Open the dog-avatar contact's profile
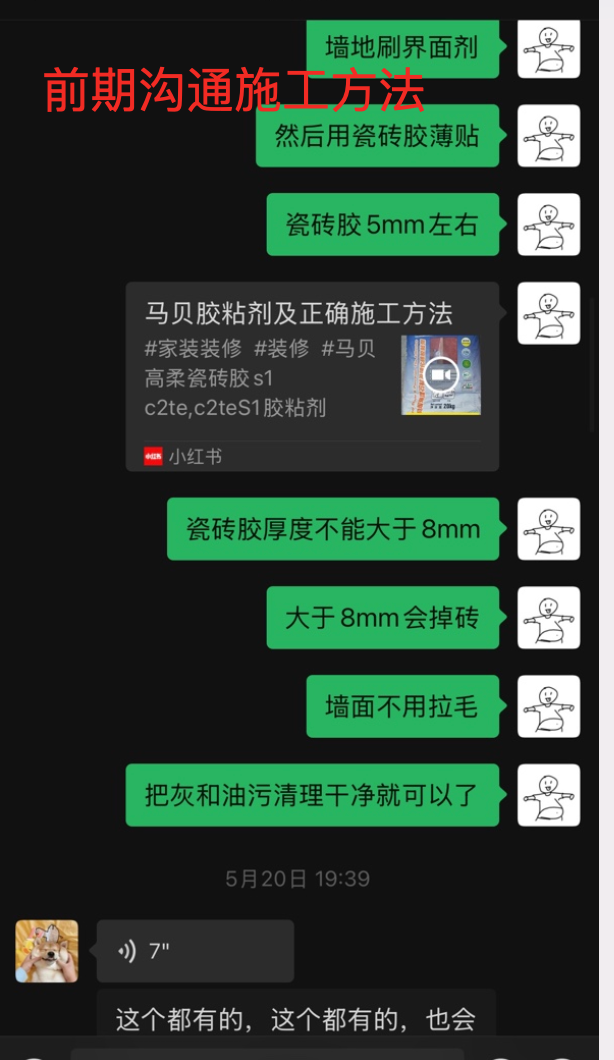 pos(47,951)
